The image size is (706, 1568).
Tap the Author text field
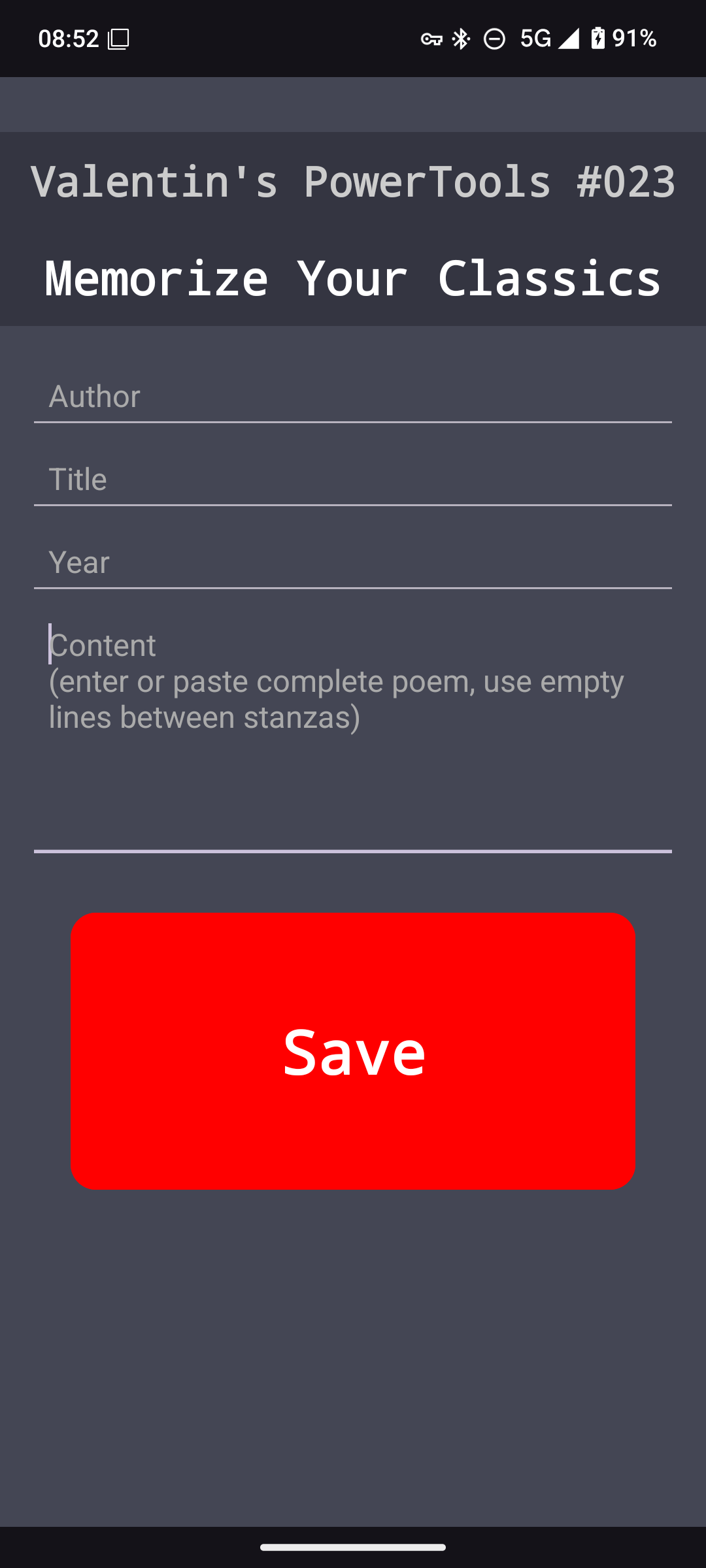[353, 397]
